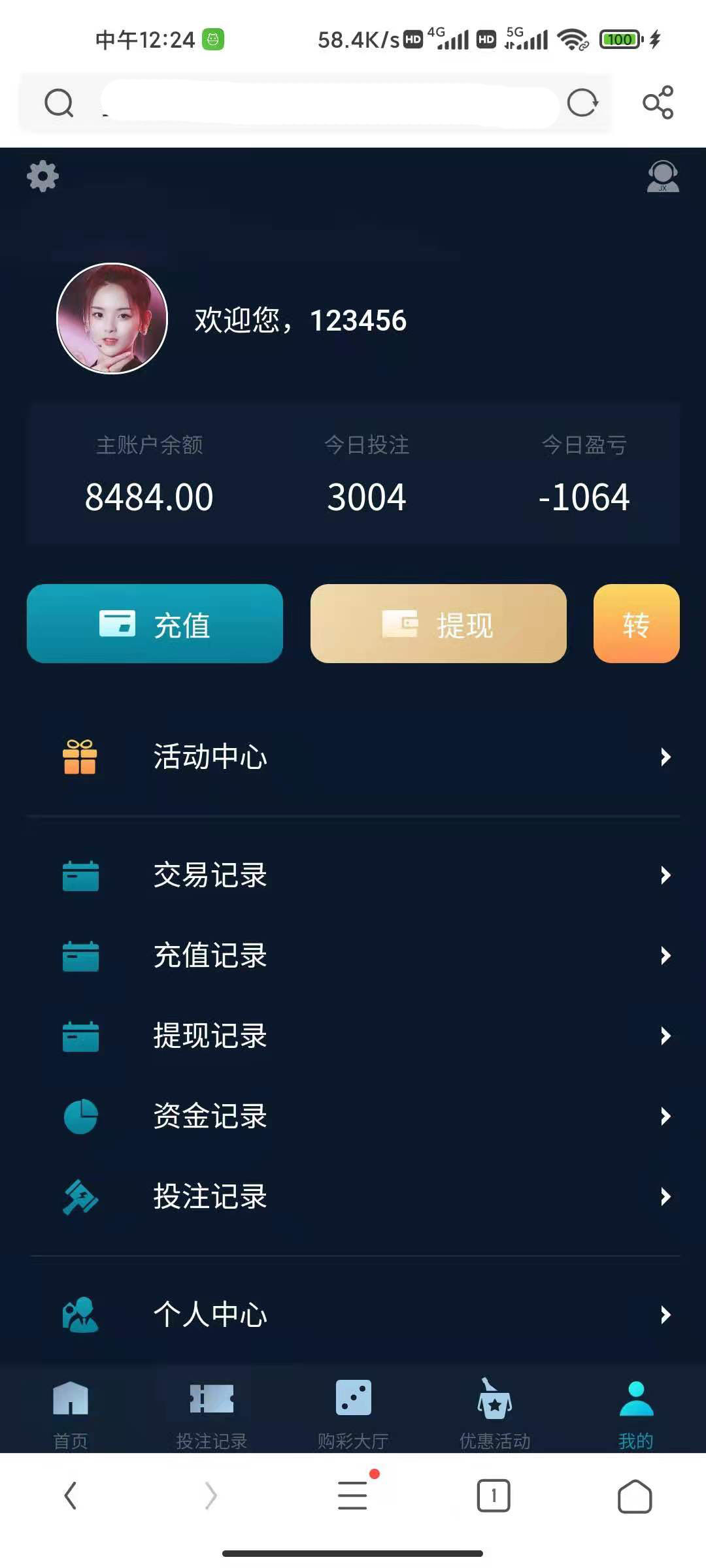Viewport: 706px width, 1568px height.
Task: Tap the 提现 withdraw button
Action: pos(438,624)
